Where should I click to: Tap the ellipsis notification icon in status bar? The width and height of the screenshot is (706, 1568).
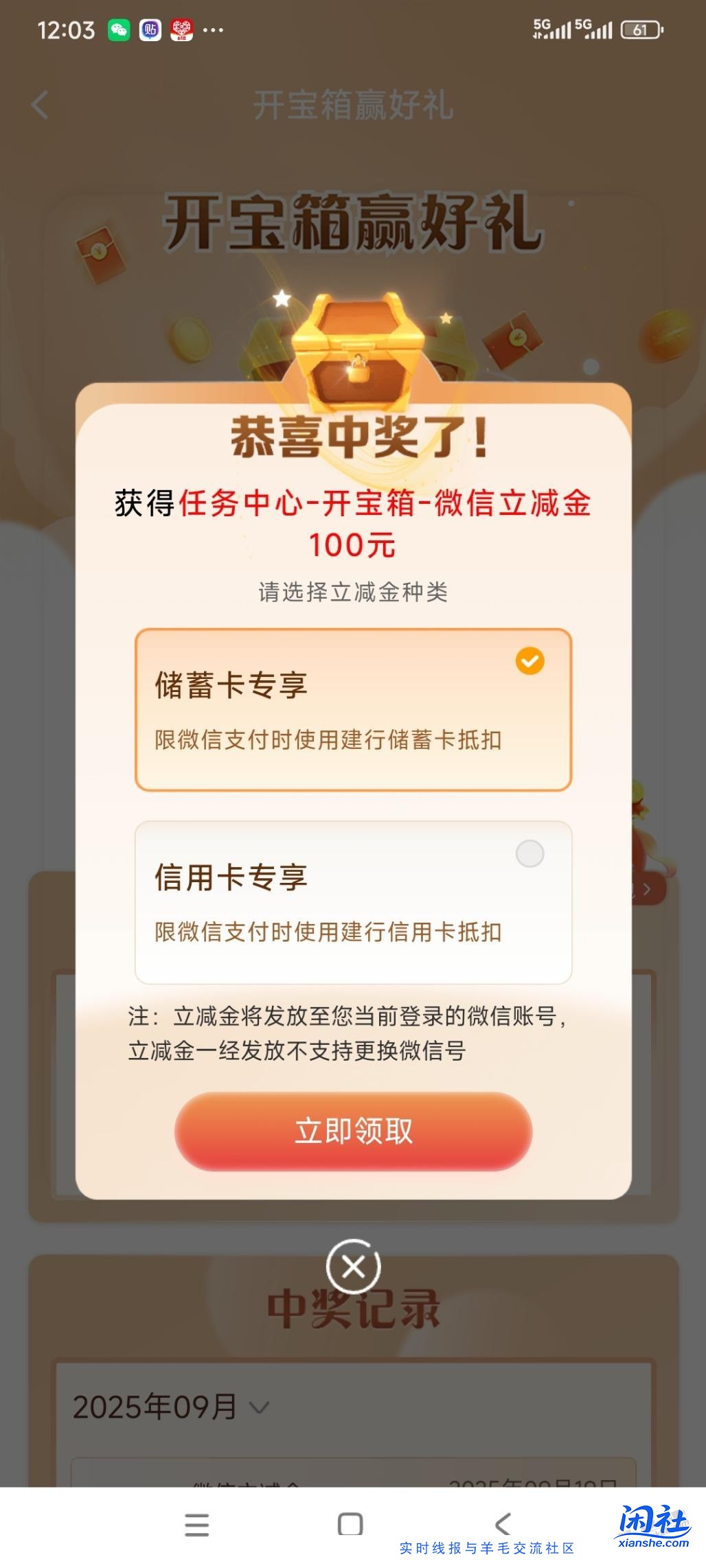click(x=214, y=30)
